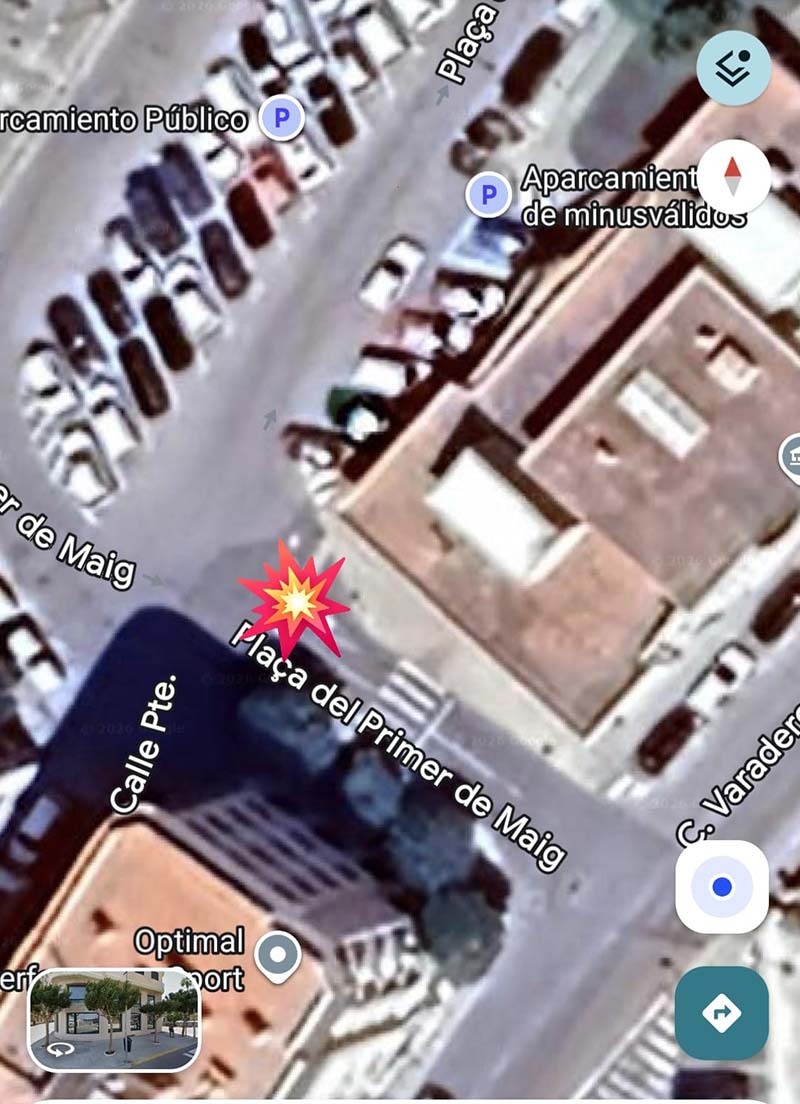Open the Street View preview thumbnail

(x=113, y=1019)
